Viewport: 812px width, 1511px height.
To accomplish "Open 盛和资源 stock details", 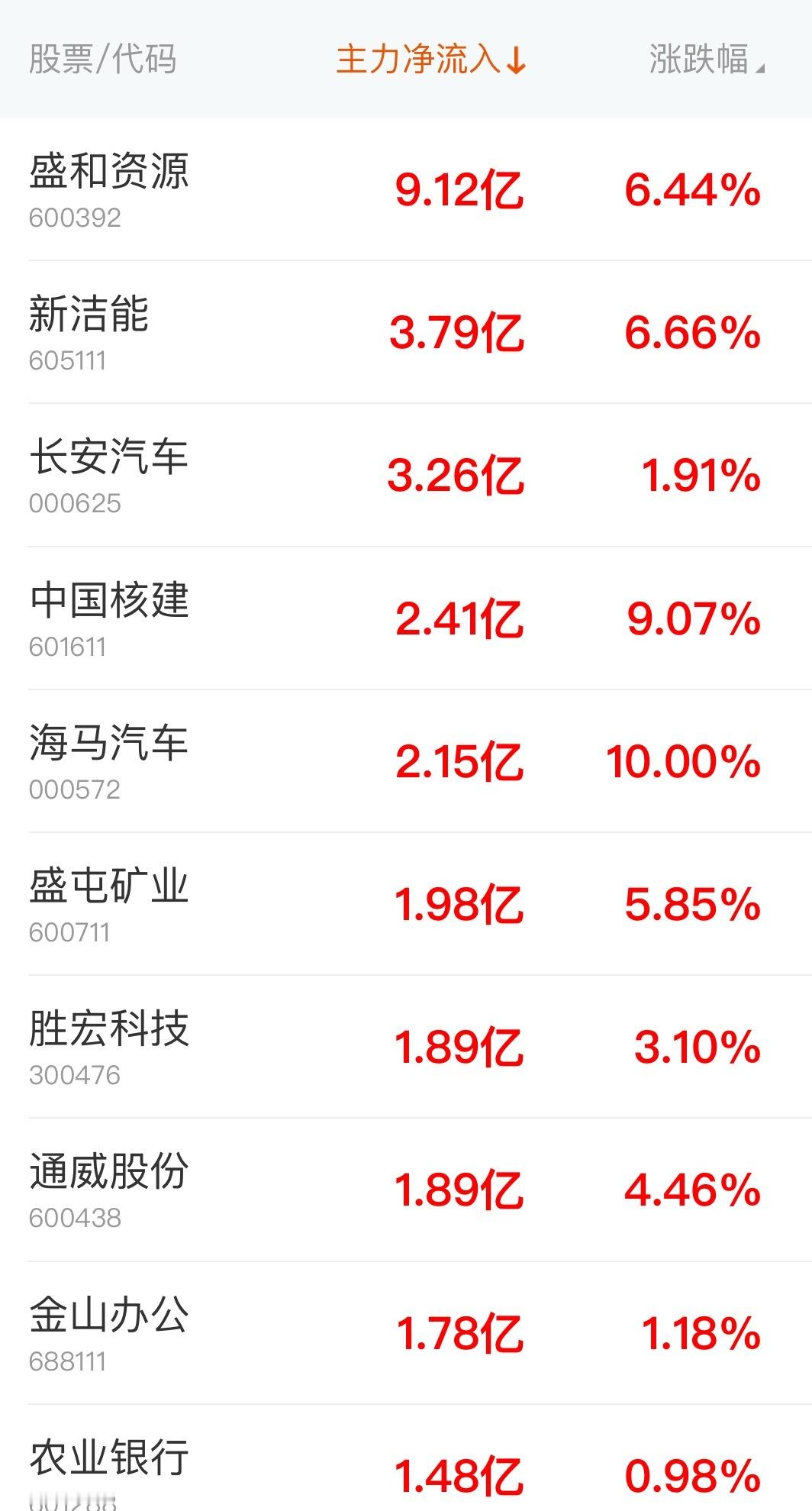I will [x=109, y=171].
